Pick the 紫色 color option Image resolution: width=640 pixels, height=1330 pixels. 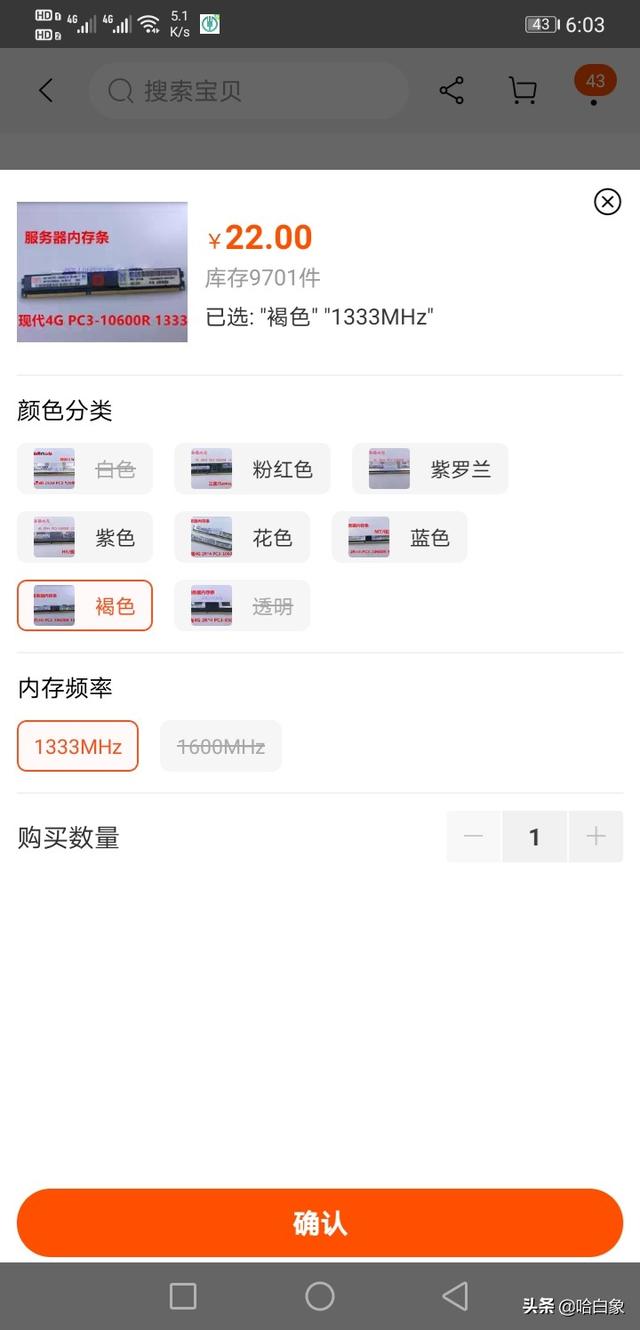(x=85, y=538)
